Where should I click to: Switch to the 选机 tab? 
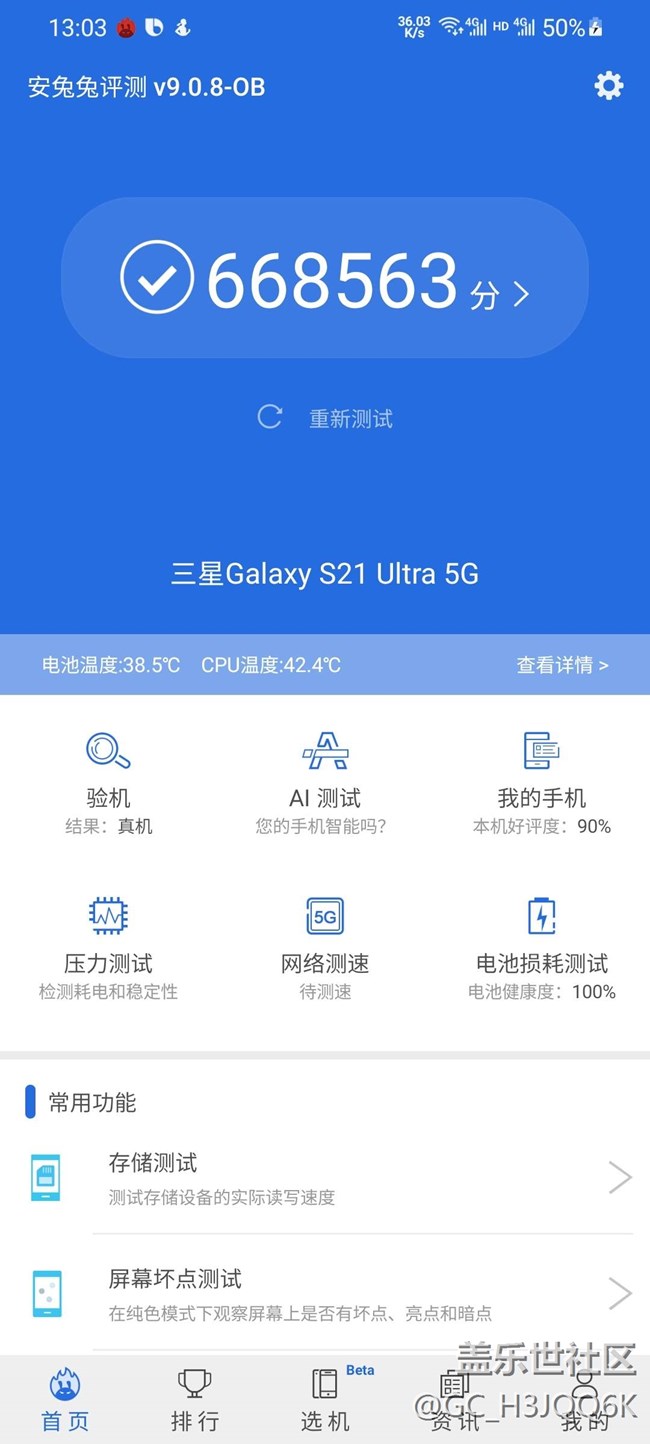pyautogui.click(x=325, y=1400)
